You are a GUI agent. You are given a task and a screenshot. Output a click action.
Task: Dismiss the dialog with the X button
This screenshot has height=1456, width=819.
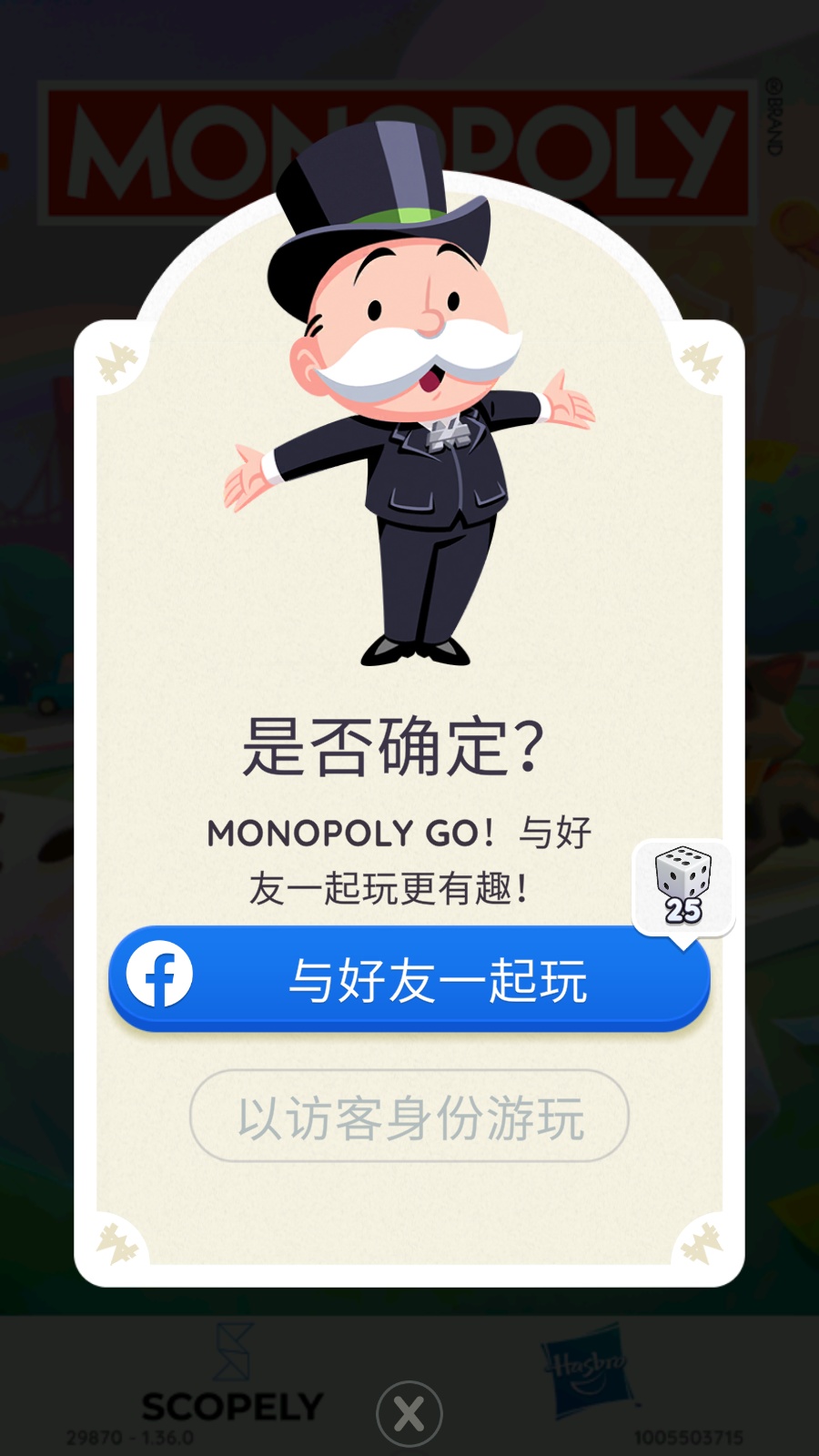(x=409, y=1413)
